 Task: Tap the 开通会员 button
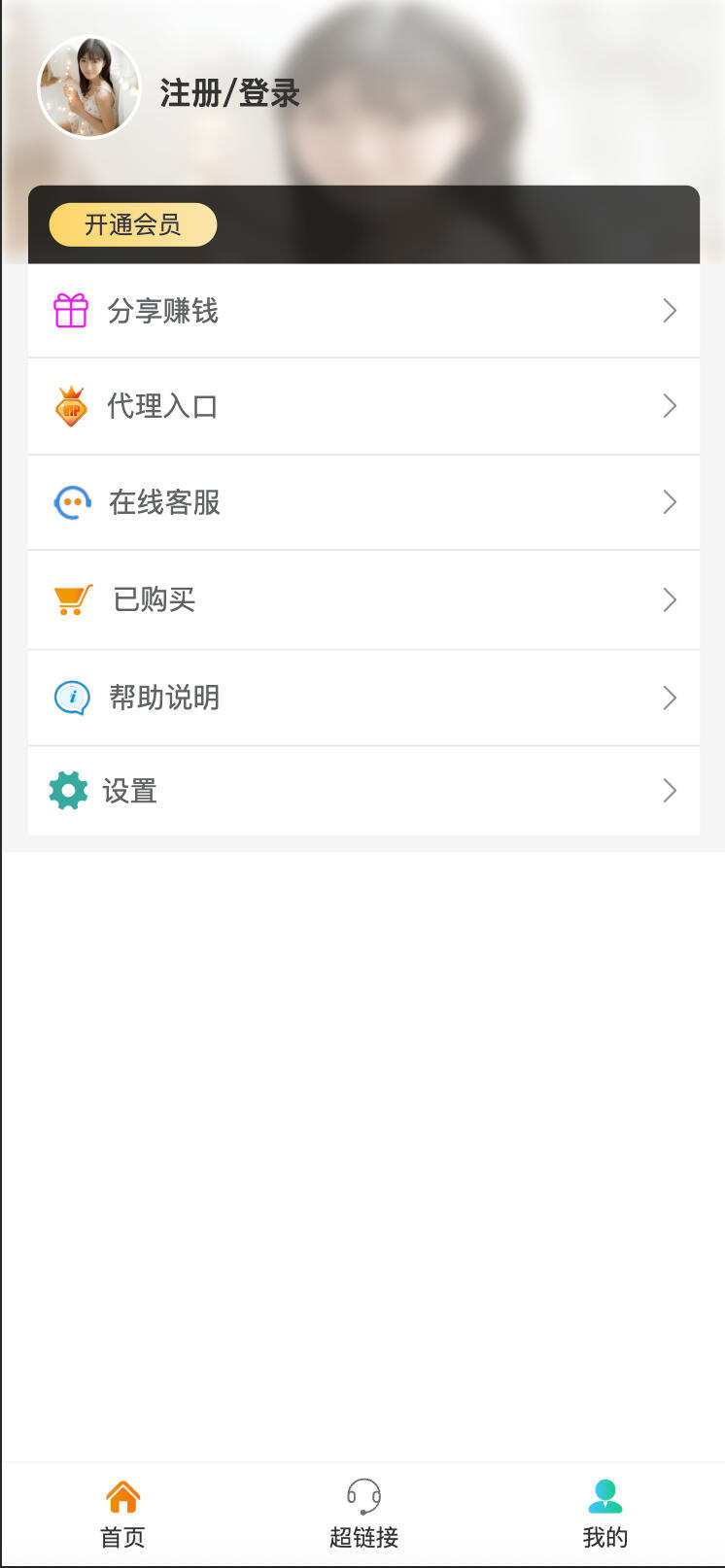[132, 224]
